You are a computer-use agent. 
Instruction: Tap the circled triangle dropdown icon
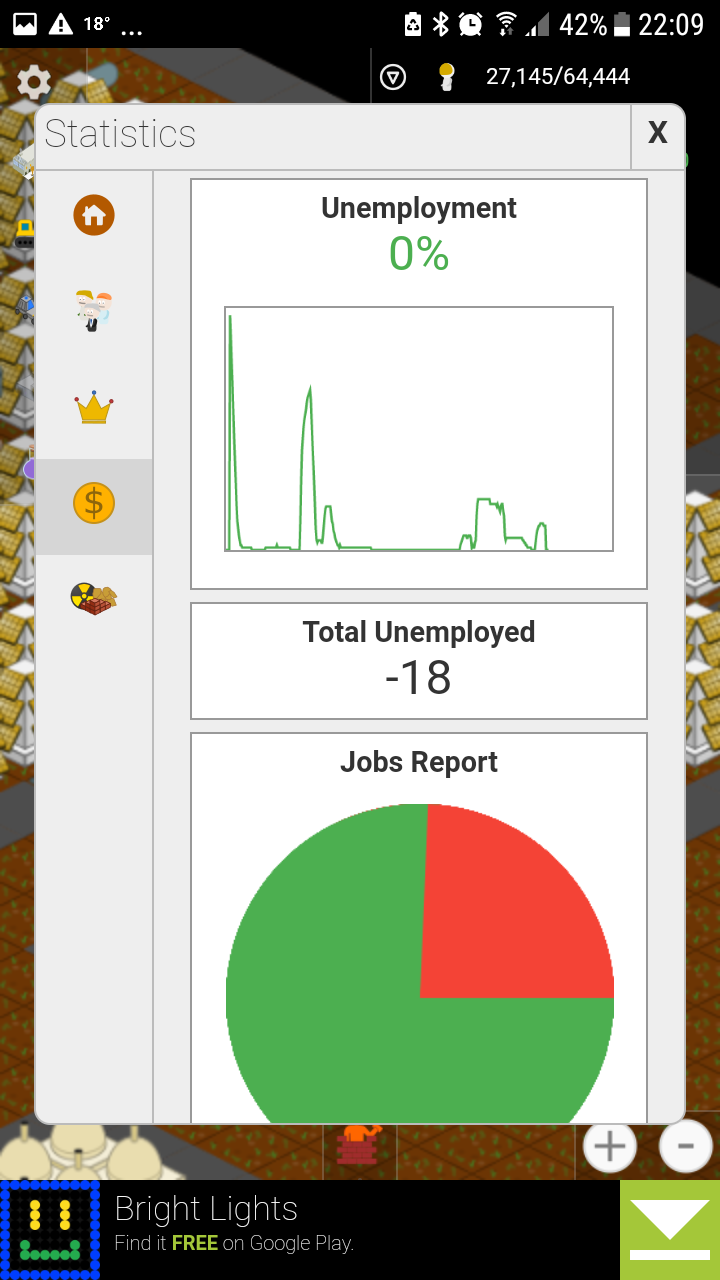[x=393, y=77]
